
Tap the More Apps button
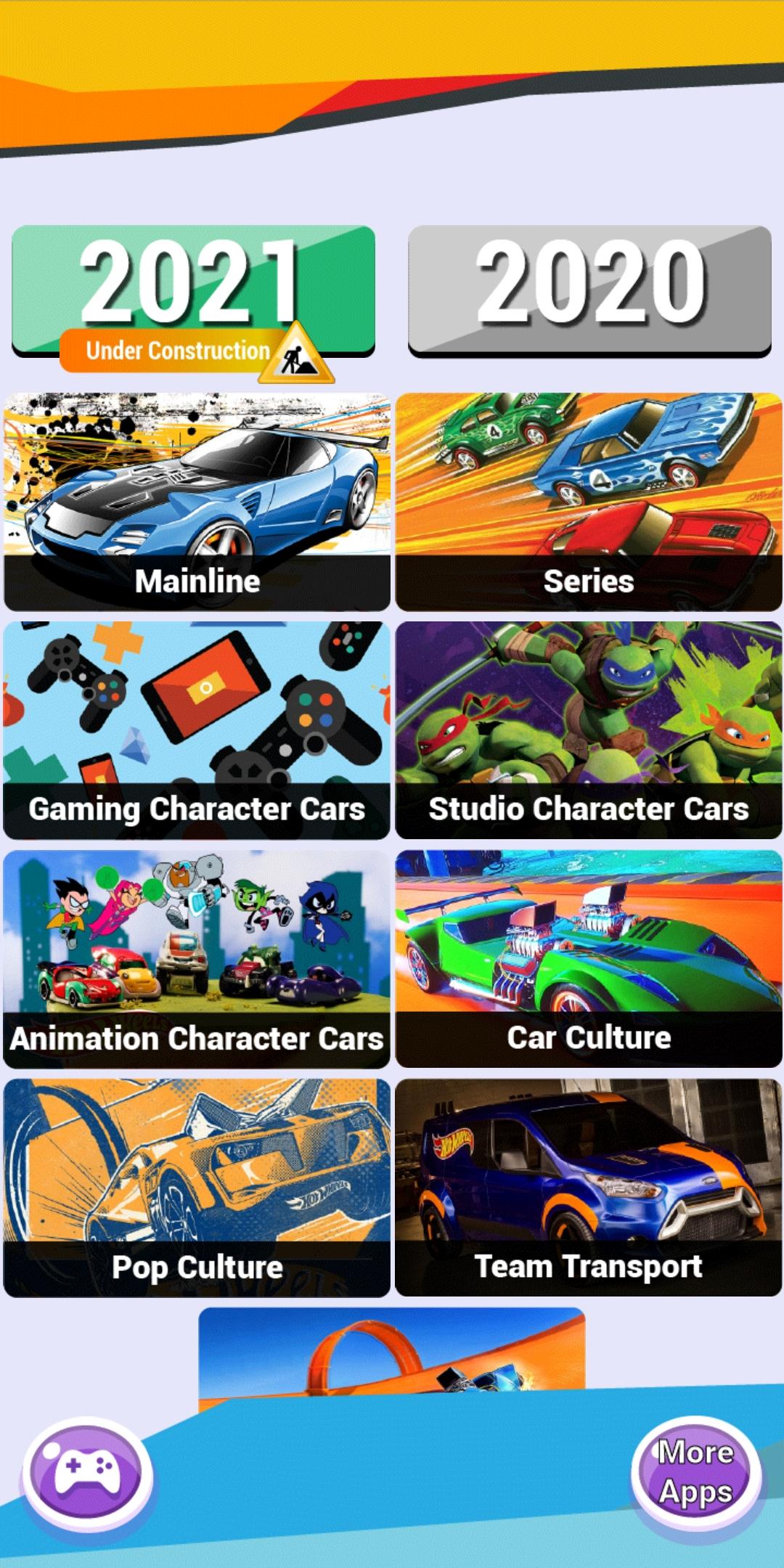pos(695,1473)
